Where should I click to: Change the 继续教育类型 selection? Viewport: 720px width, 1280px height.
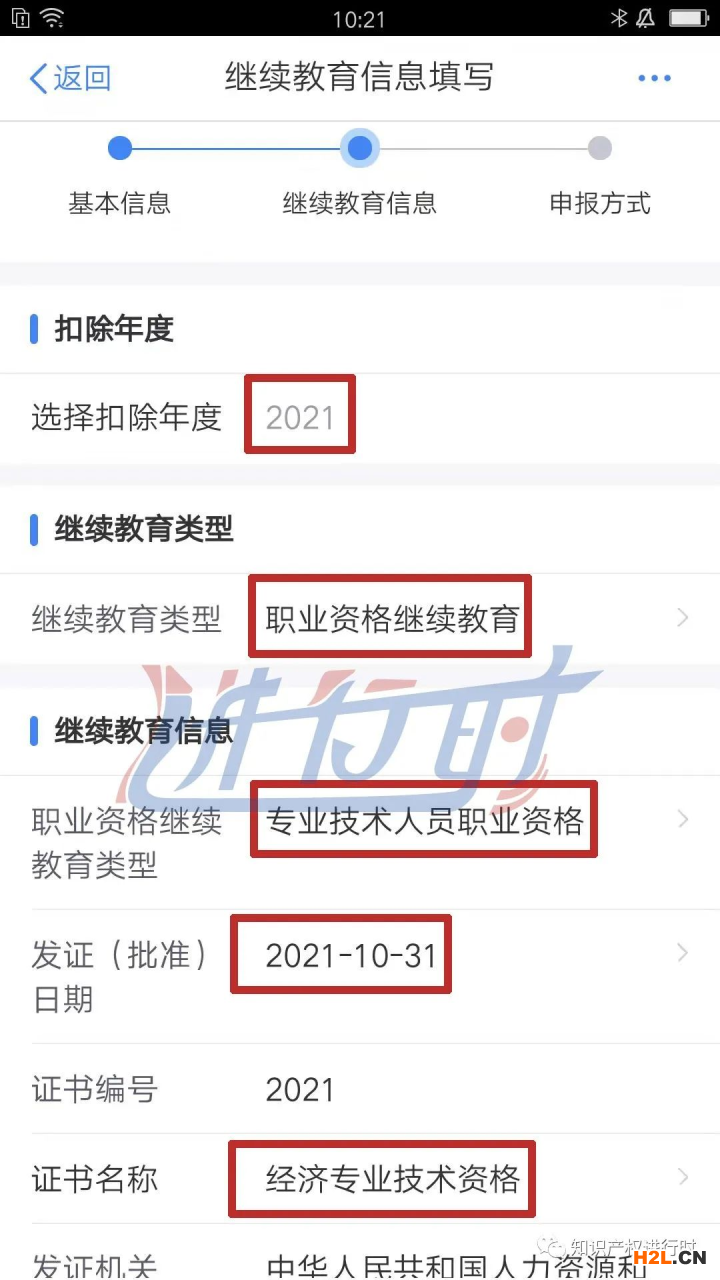pyautogui.click(x=360, y=619)
